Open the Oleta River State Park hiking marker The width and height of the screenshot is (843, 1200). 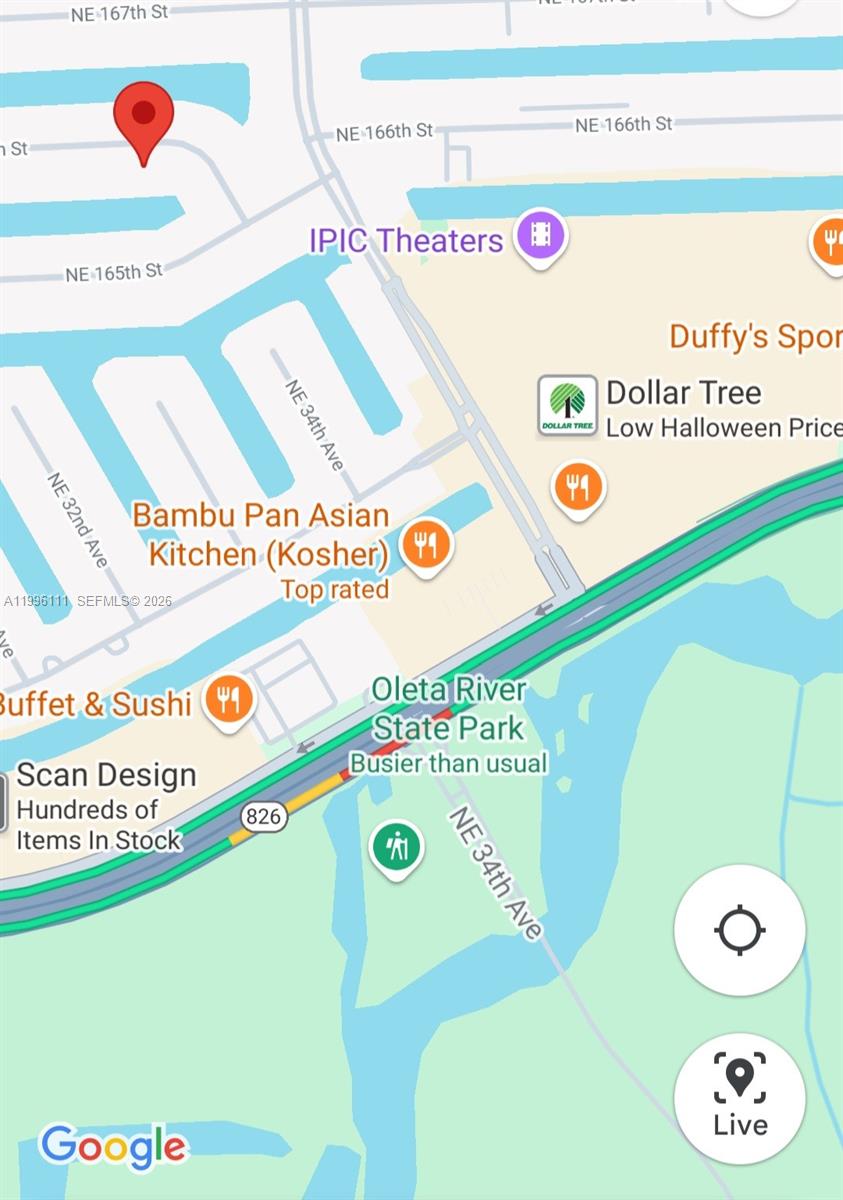397,849
